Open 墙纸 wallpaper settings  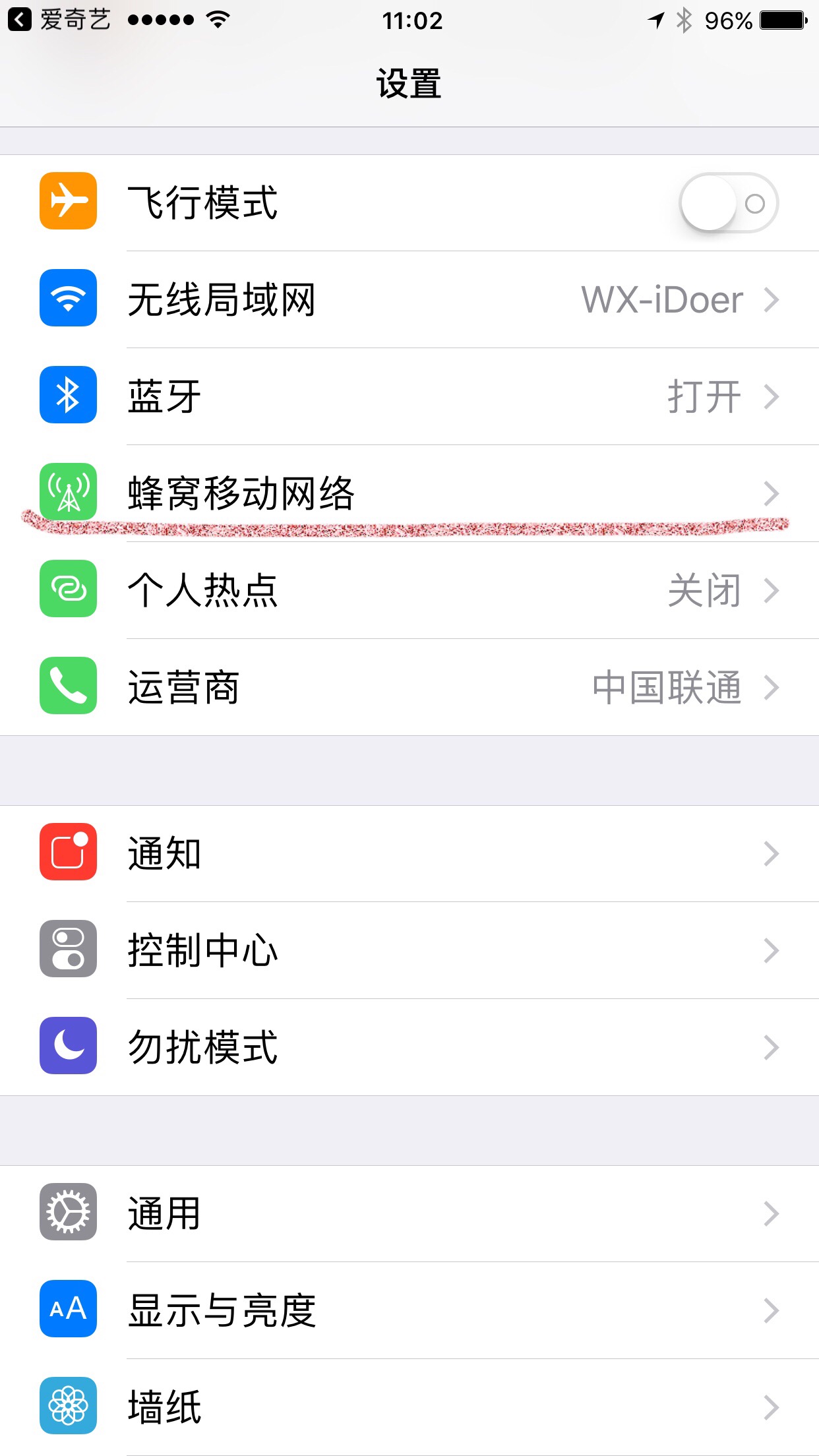coord(409,1407)
